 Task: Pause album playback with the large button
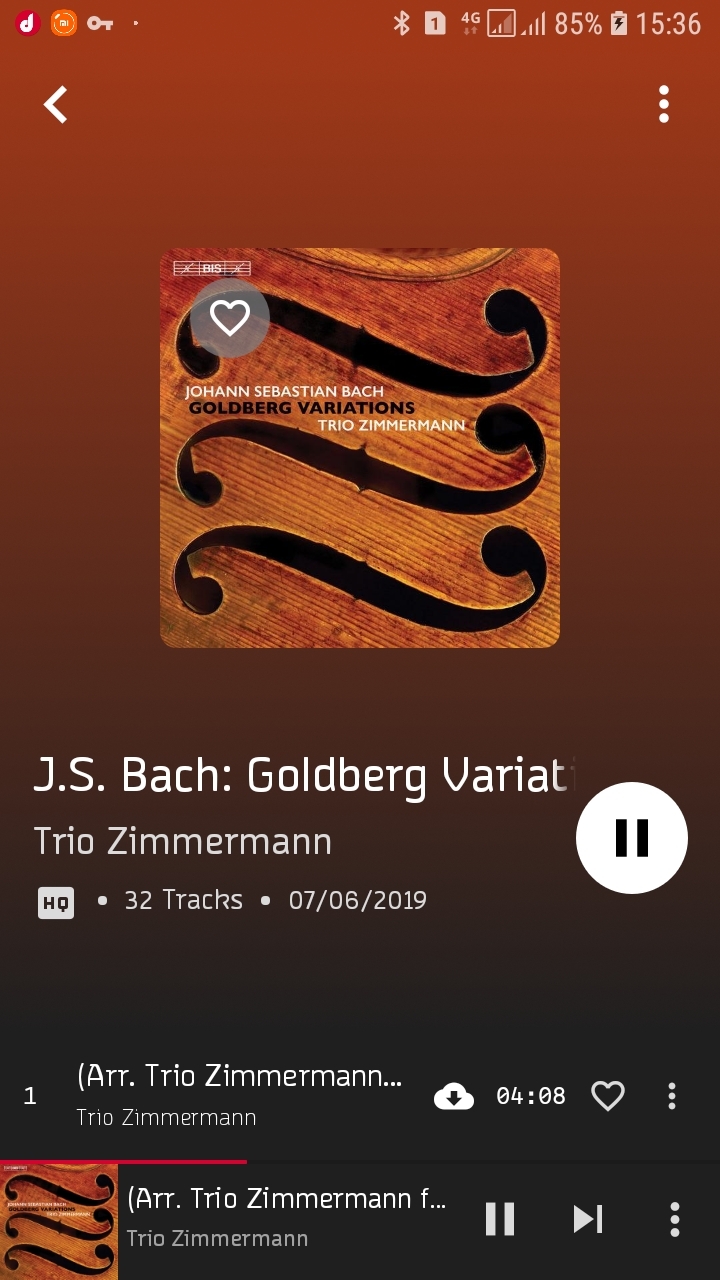point(631,838)
